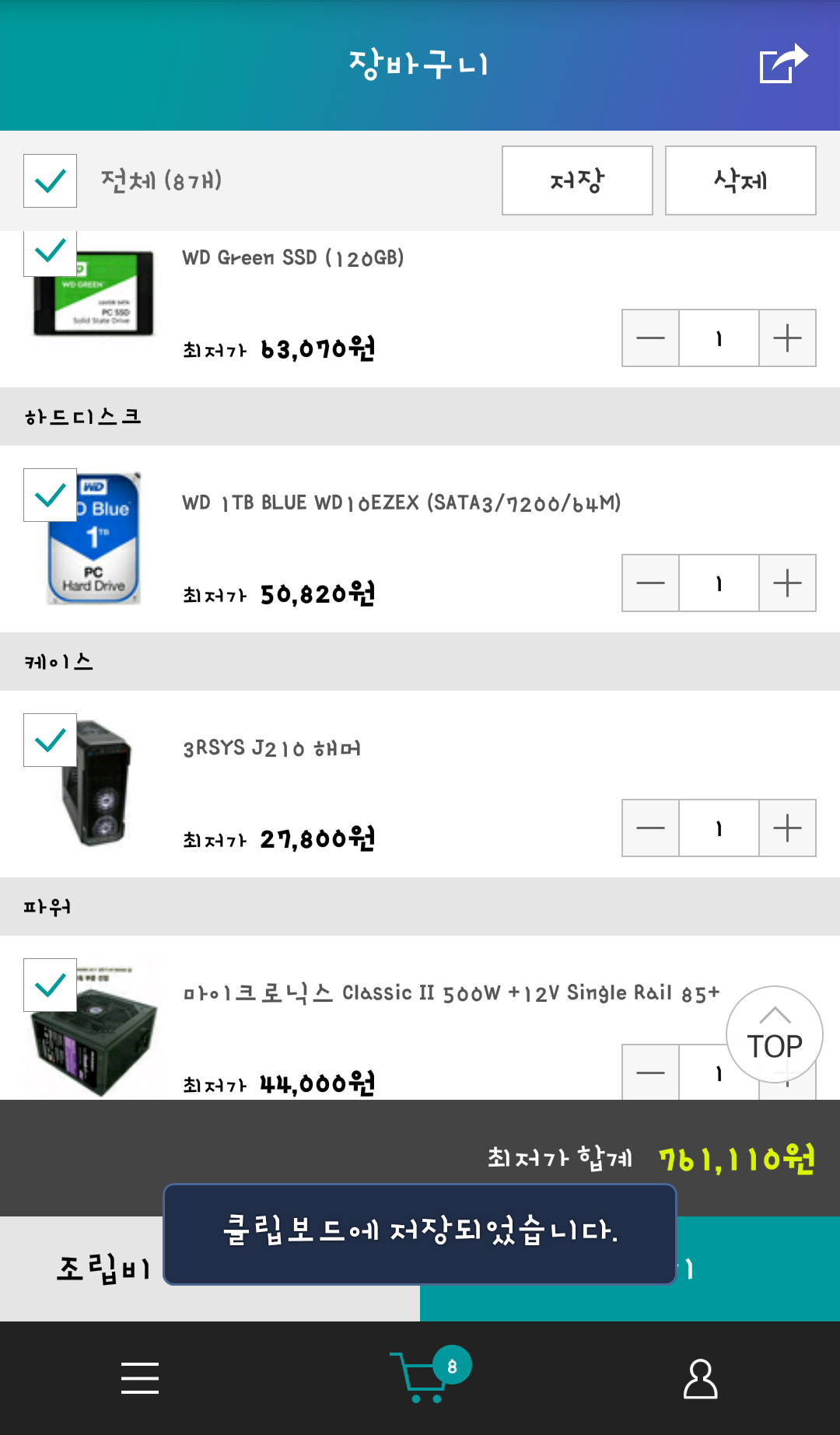Open the cart icon with badge 8

(x=429, y=1375)
